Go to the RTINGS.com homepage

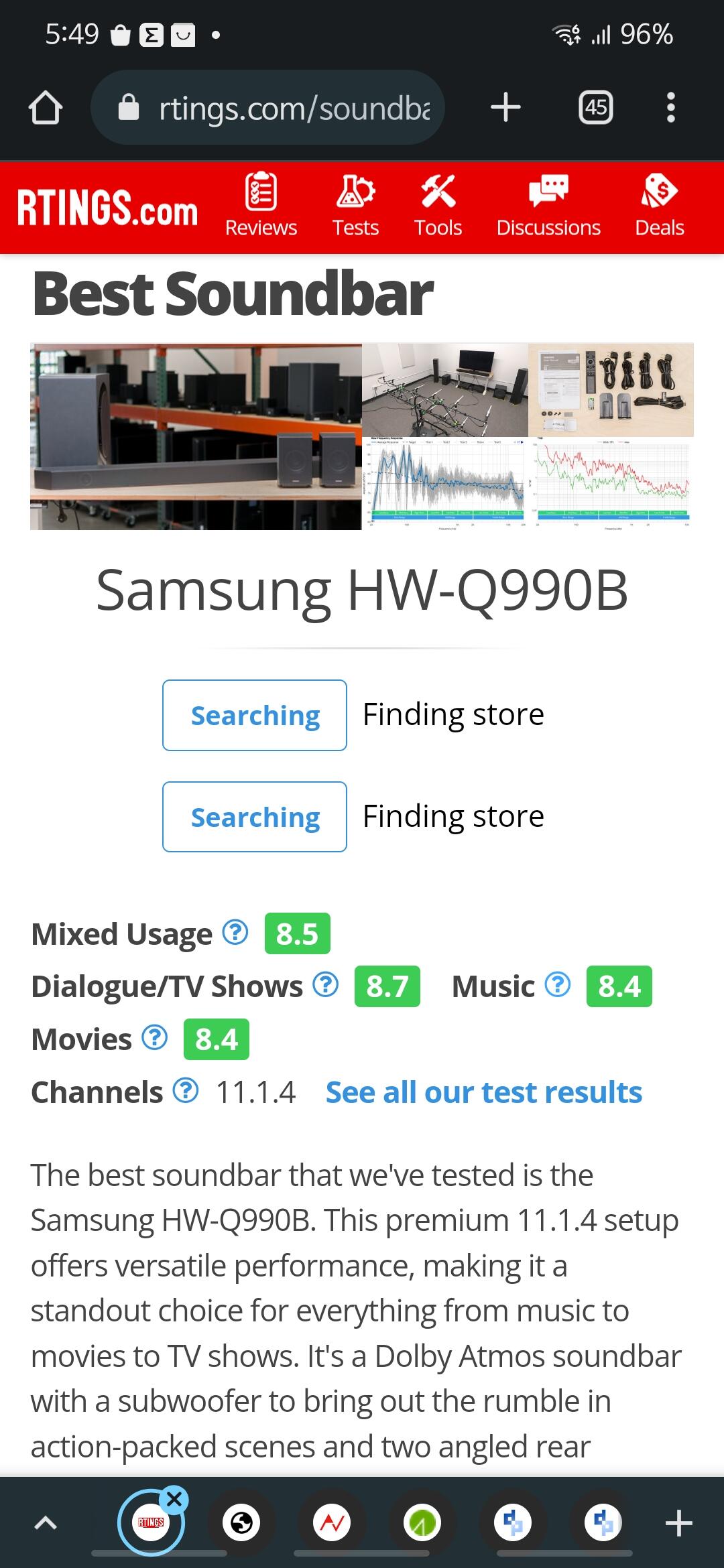coord(107,208)
